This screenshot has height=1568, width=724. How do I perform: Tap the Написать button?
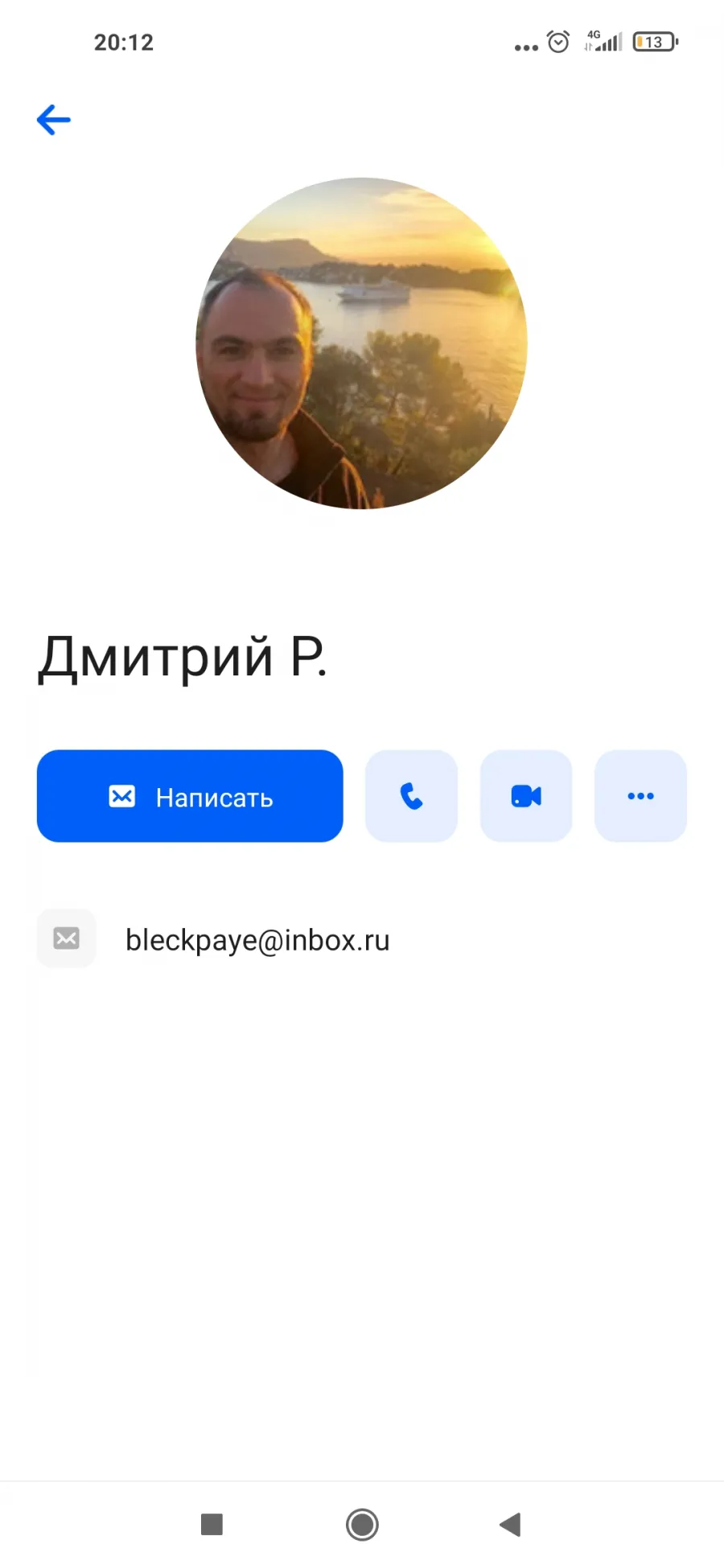[190, 796]
